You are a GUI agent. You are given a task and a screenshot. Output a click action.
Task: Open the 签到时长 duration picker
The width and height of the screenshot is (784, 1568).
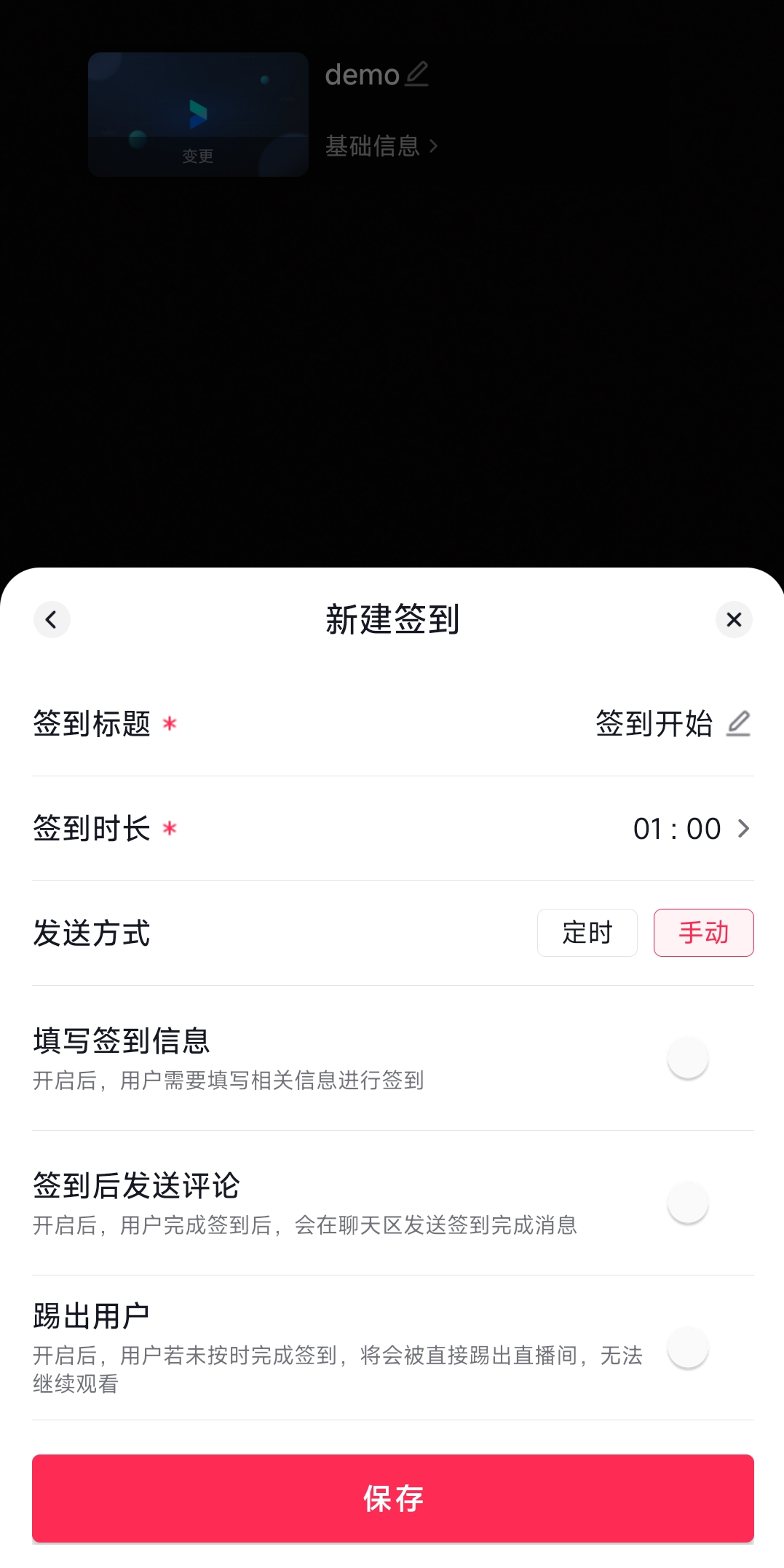[691, 829]
